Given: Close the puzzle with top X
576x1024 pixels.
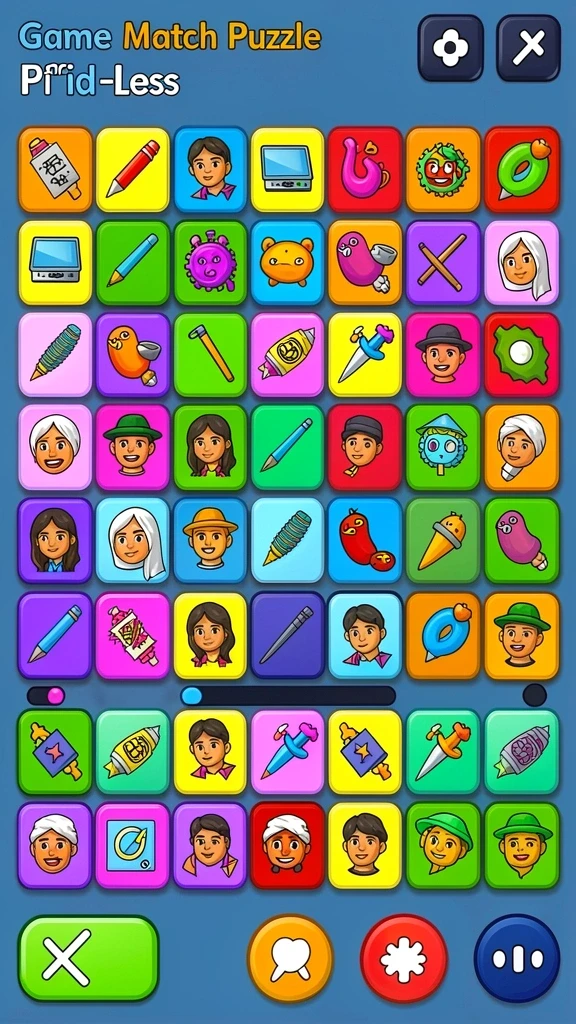Looking at the screenshot, I should coord(528,48).
